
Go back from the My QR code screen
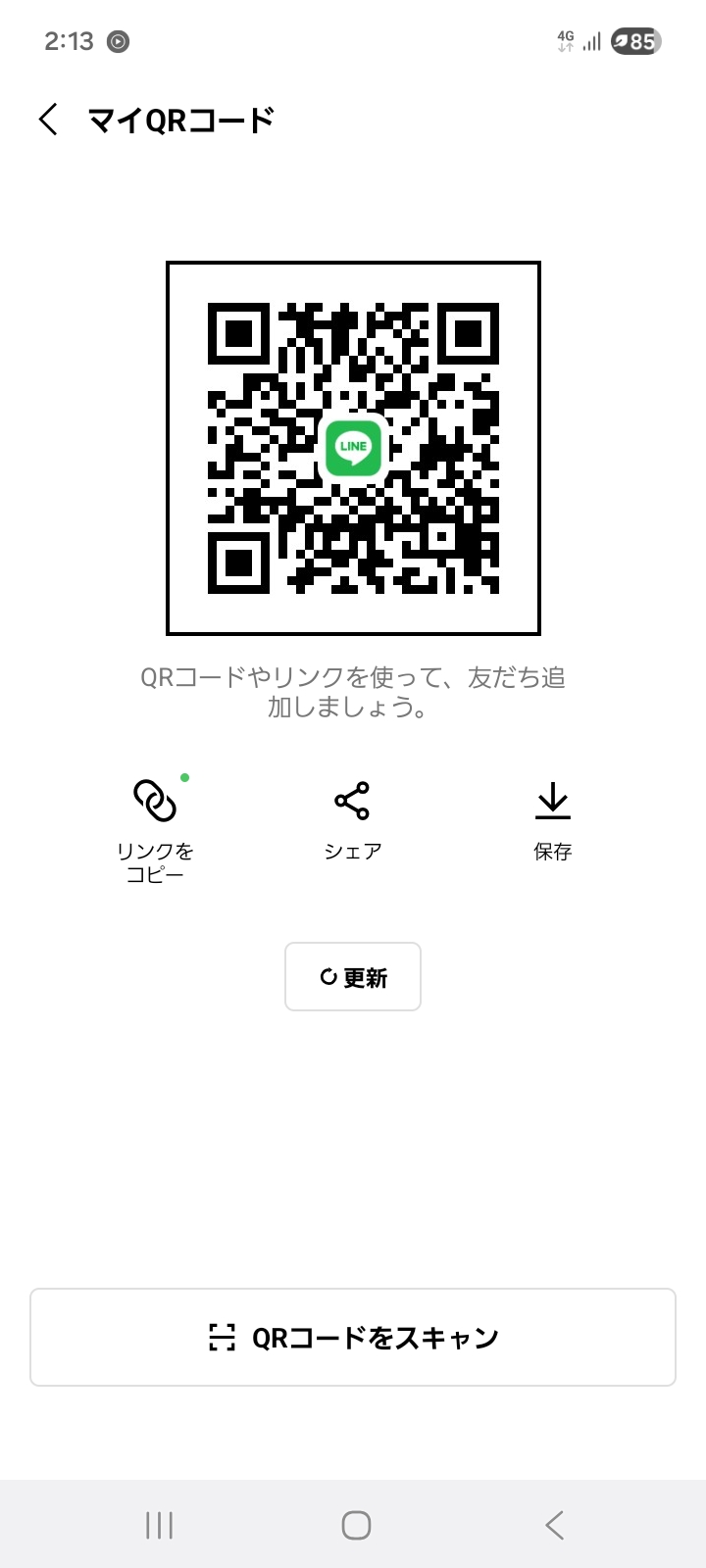pyautogui.click(x=48, y=120)
